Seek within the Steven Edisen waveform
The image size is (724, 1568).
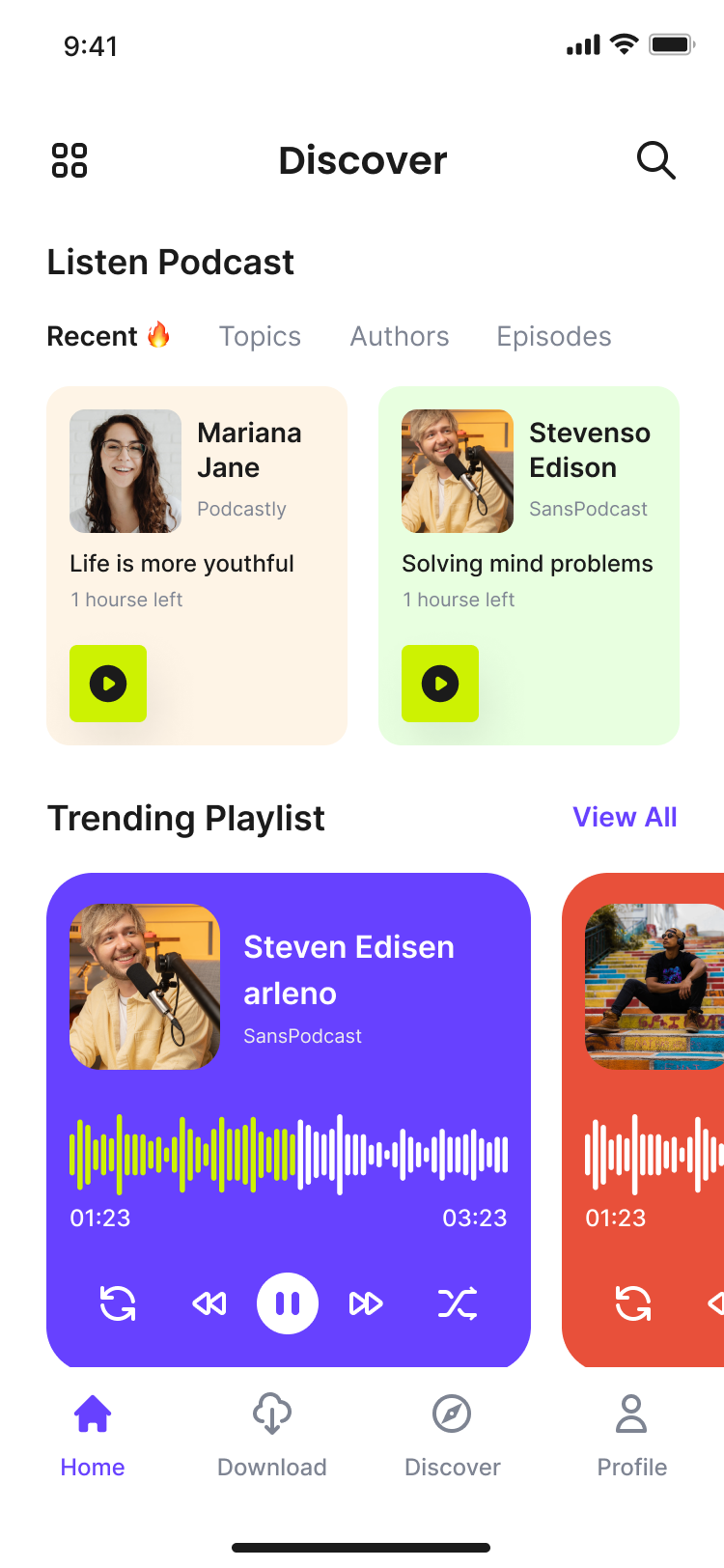pyautogui.click(x=289, y=1154)
